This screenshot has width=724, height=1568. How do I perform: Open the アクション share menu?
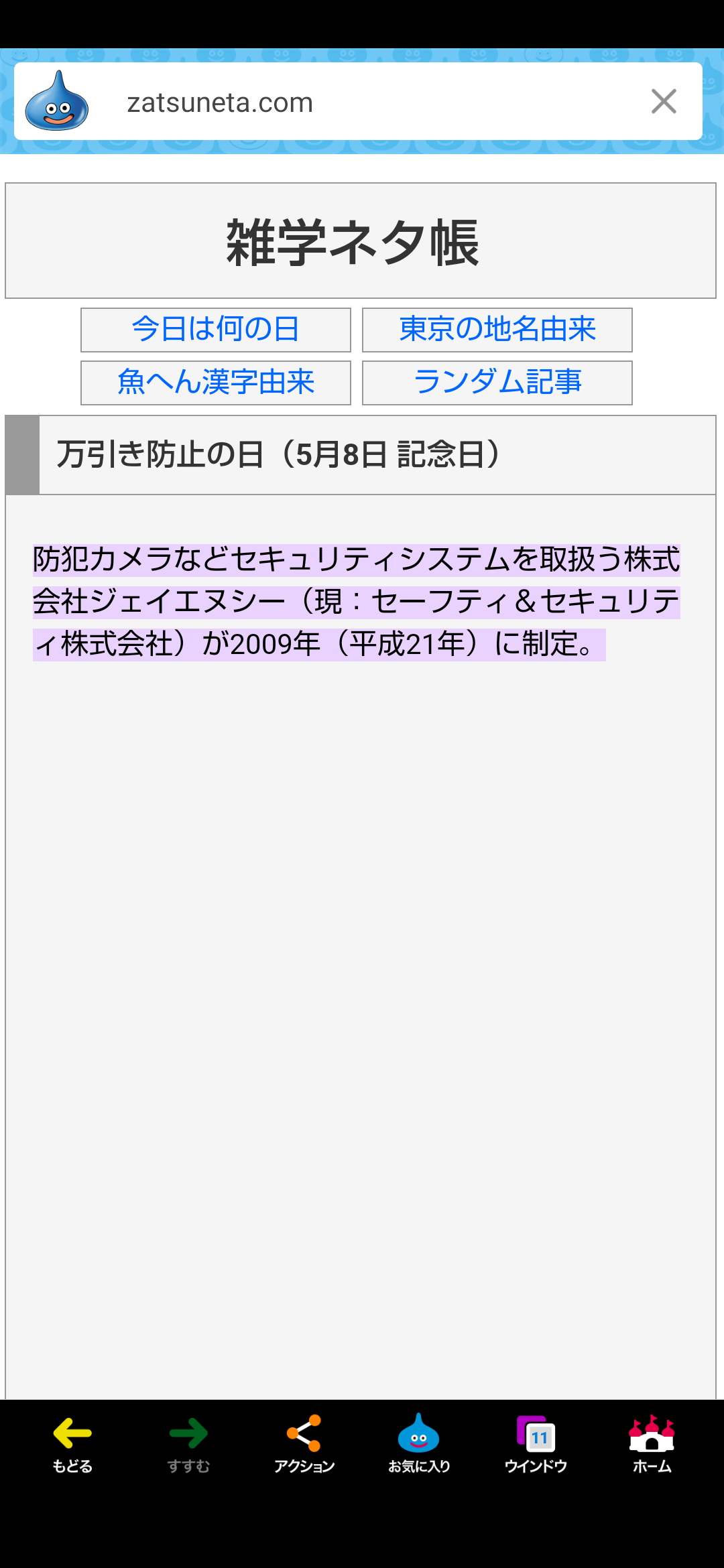coord(304,1444)
